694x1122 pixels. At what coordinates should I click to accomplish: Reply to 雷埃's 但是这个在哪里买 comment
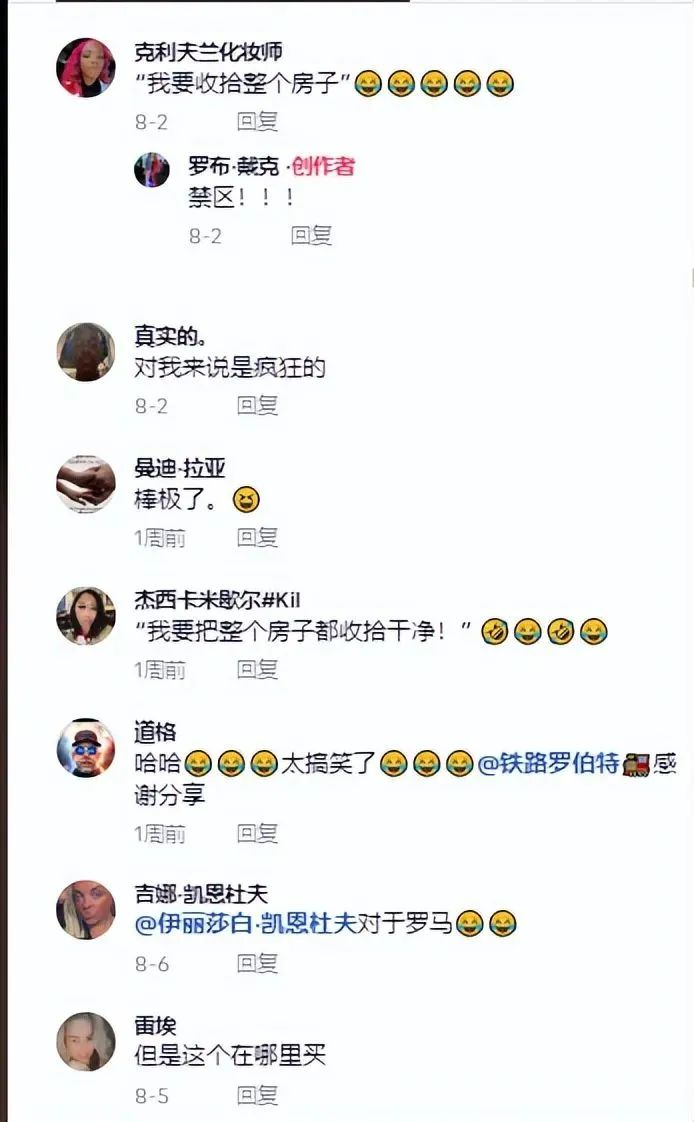point(257,1095)
